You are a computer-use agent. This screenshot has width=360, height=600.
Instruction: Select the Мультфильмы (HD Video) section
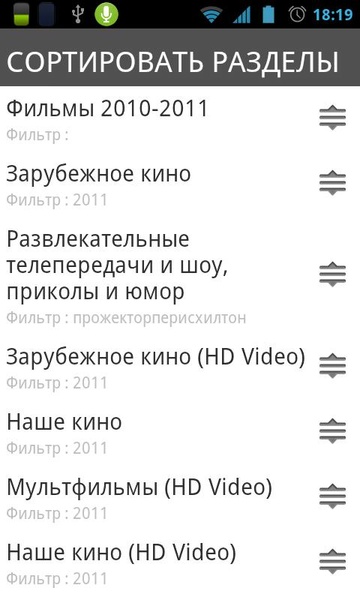[x=180, y=498]
